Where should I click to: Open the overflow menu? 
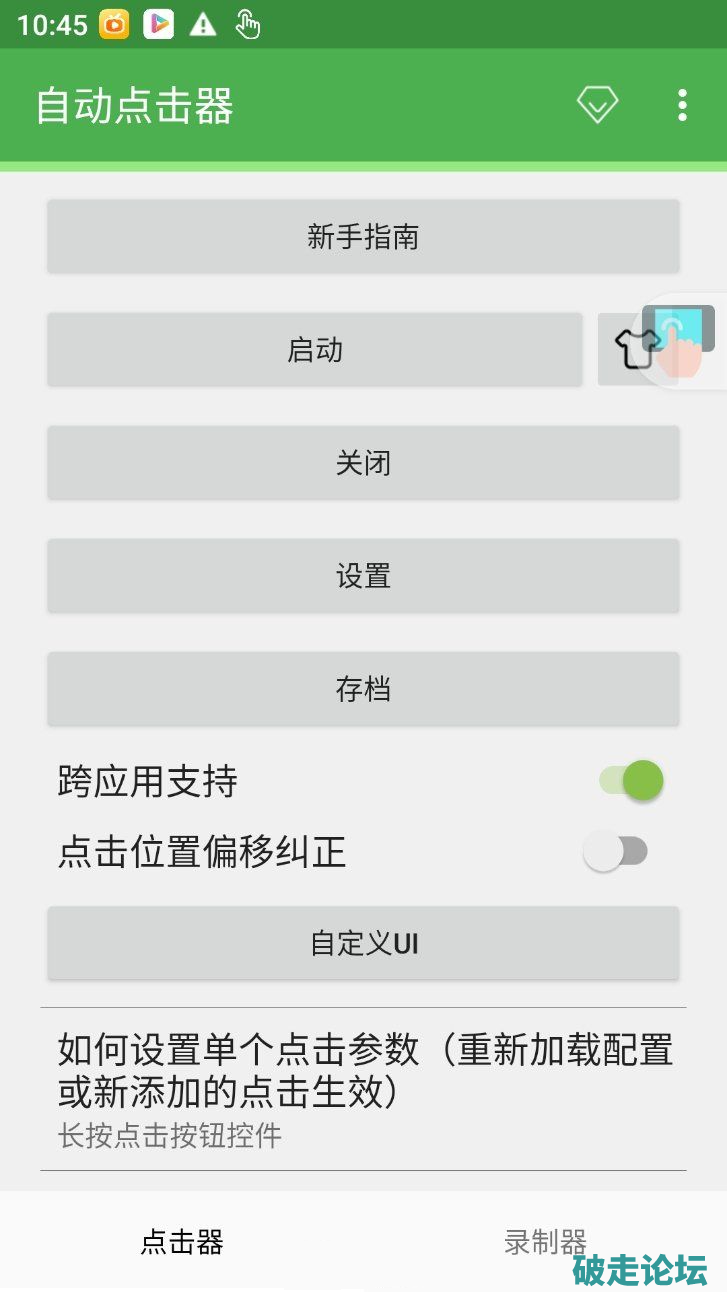click(x=682, y=105)
